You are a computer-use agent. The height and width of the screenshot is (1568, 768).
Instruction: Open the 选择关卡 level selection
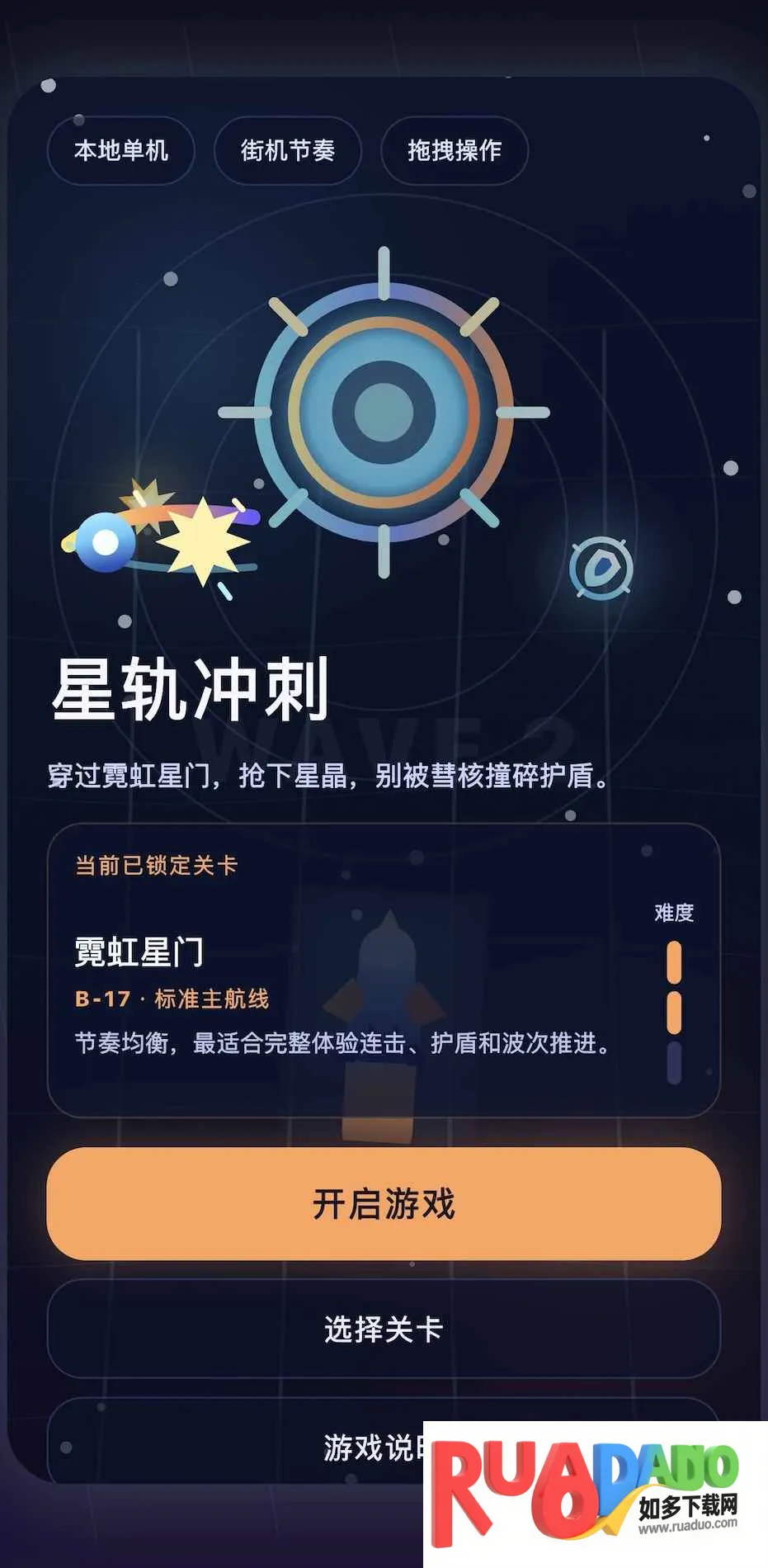point(384,1329)
